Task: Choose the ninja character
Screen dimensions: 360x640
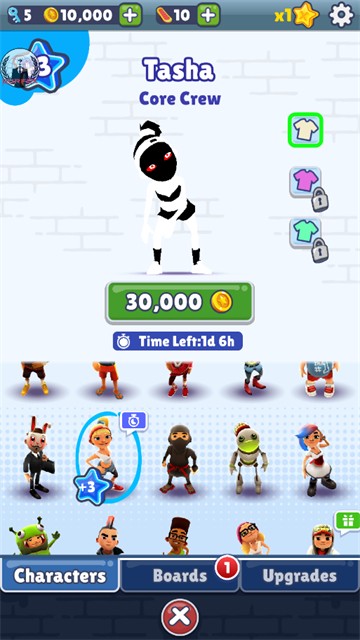Action: pos(179,458)
